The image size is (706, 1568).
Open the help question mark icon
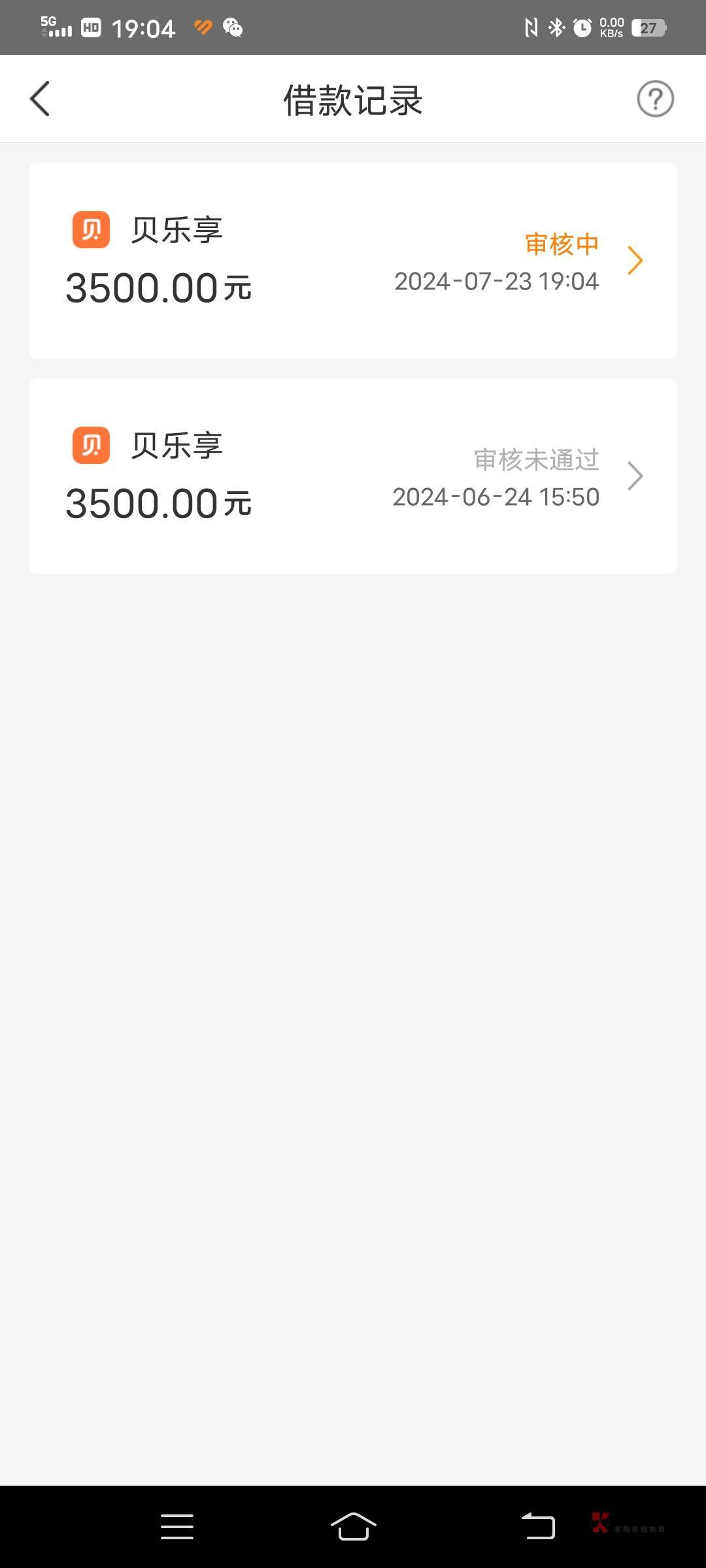pos(655,99)
